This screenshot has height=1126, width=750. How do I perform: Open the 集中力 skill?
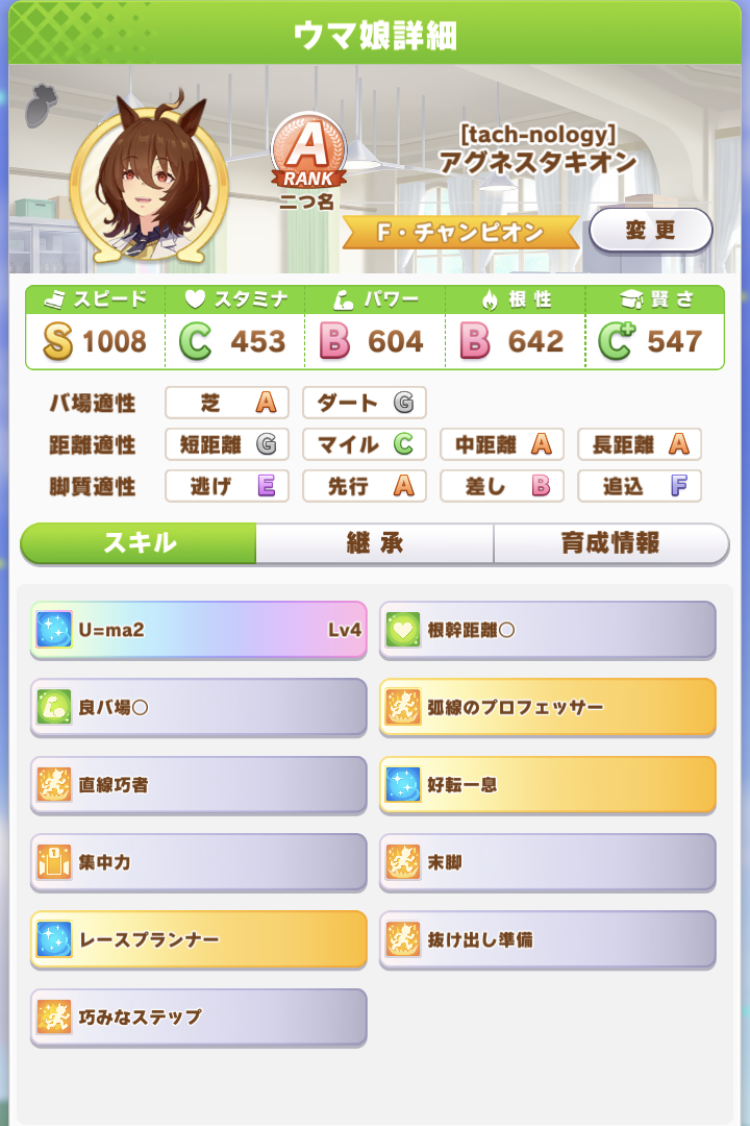click(198, 862)
